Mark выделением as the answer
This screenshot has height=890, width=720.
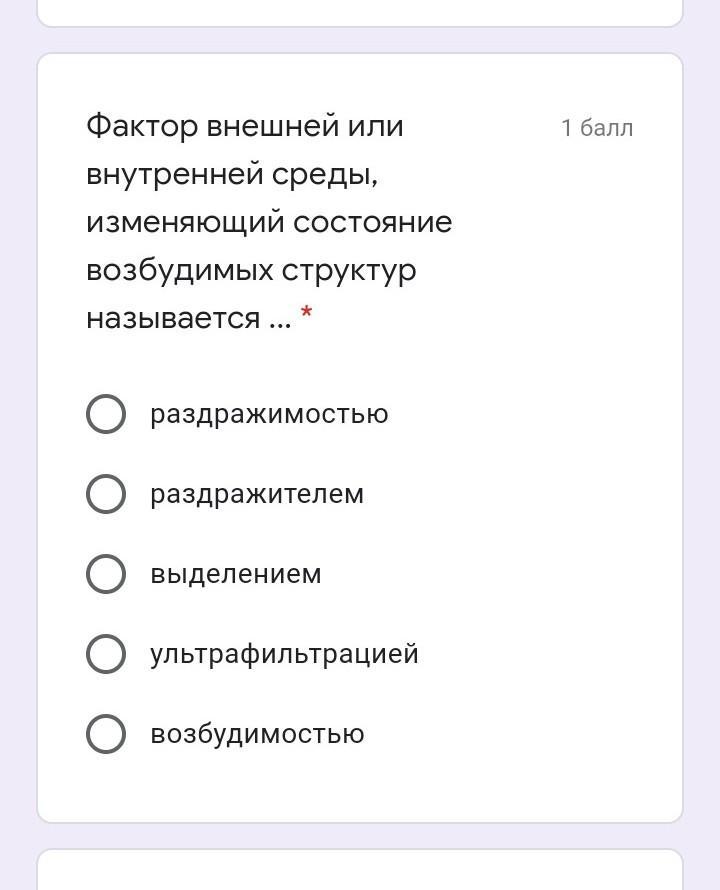click(106, 574)
